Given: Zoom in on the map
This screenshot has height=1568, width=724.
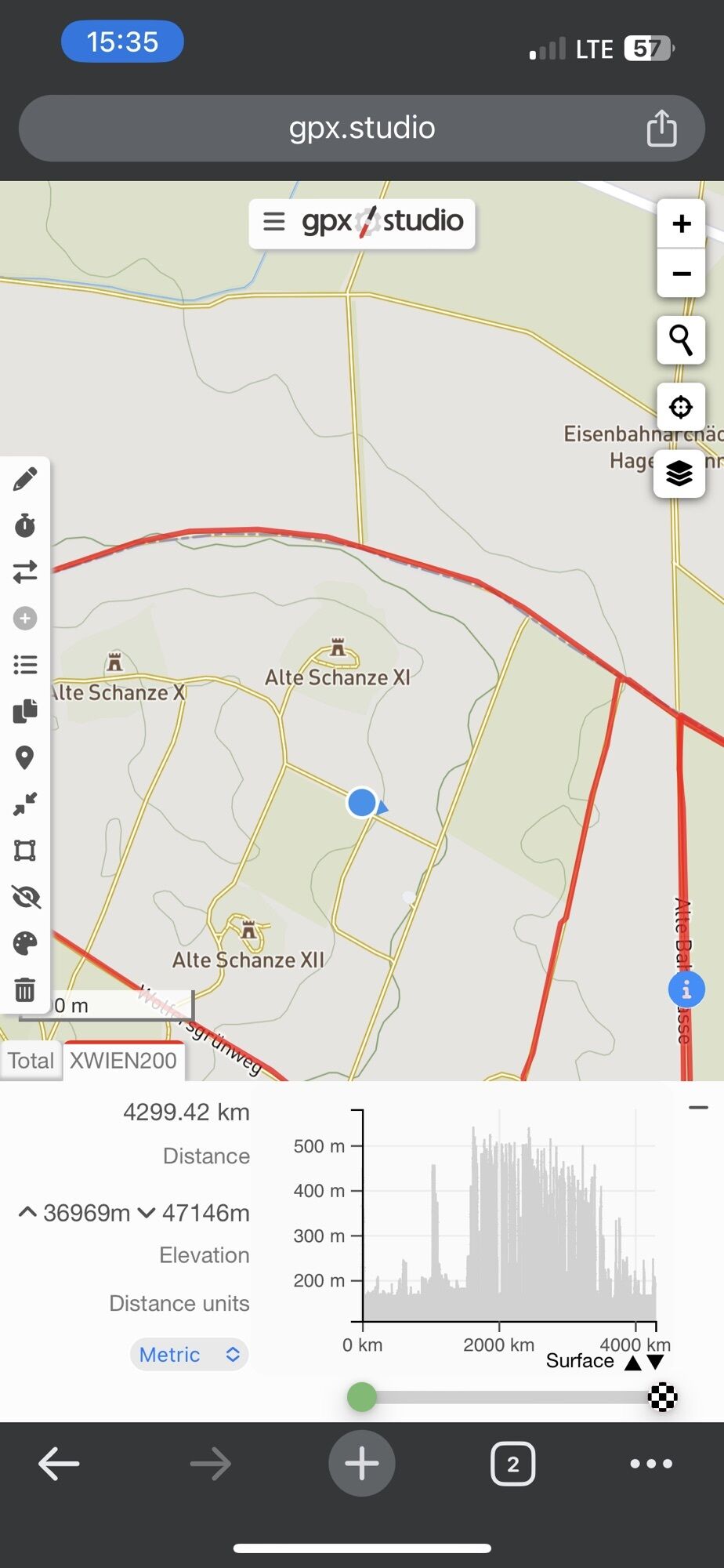Looking at the screenshot, I should pyautogui.click(x=681, y=224).
